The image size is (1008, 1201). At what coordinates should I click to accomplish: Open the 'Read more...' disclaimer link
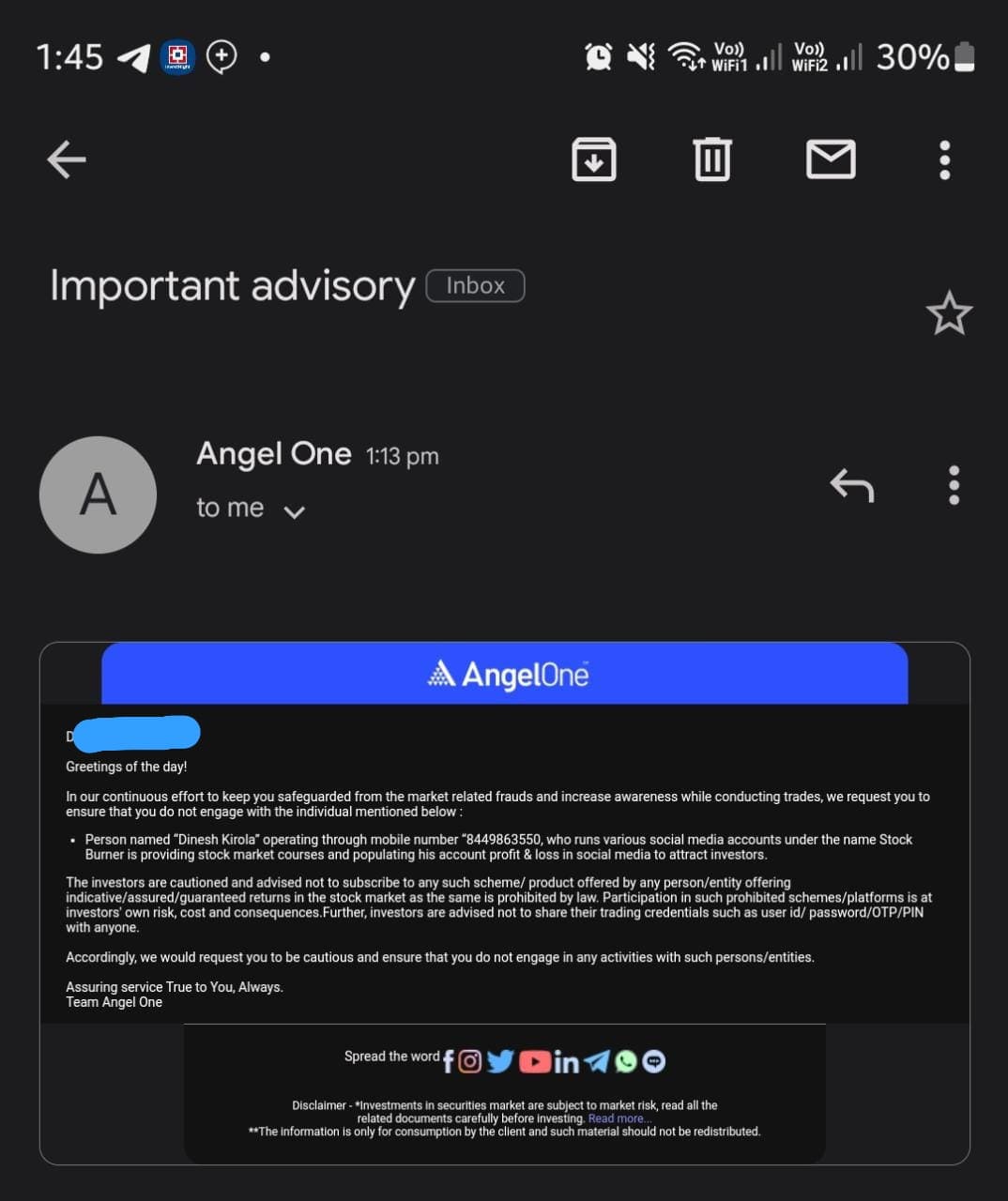[619, 1118]
